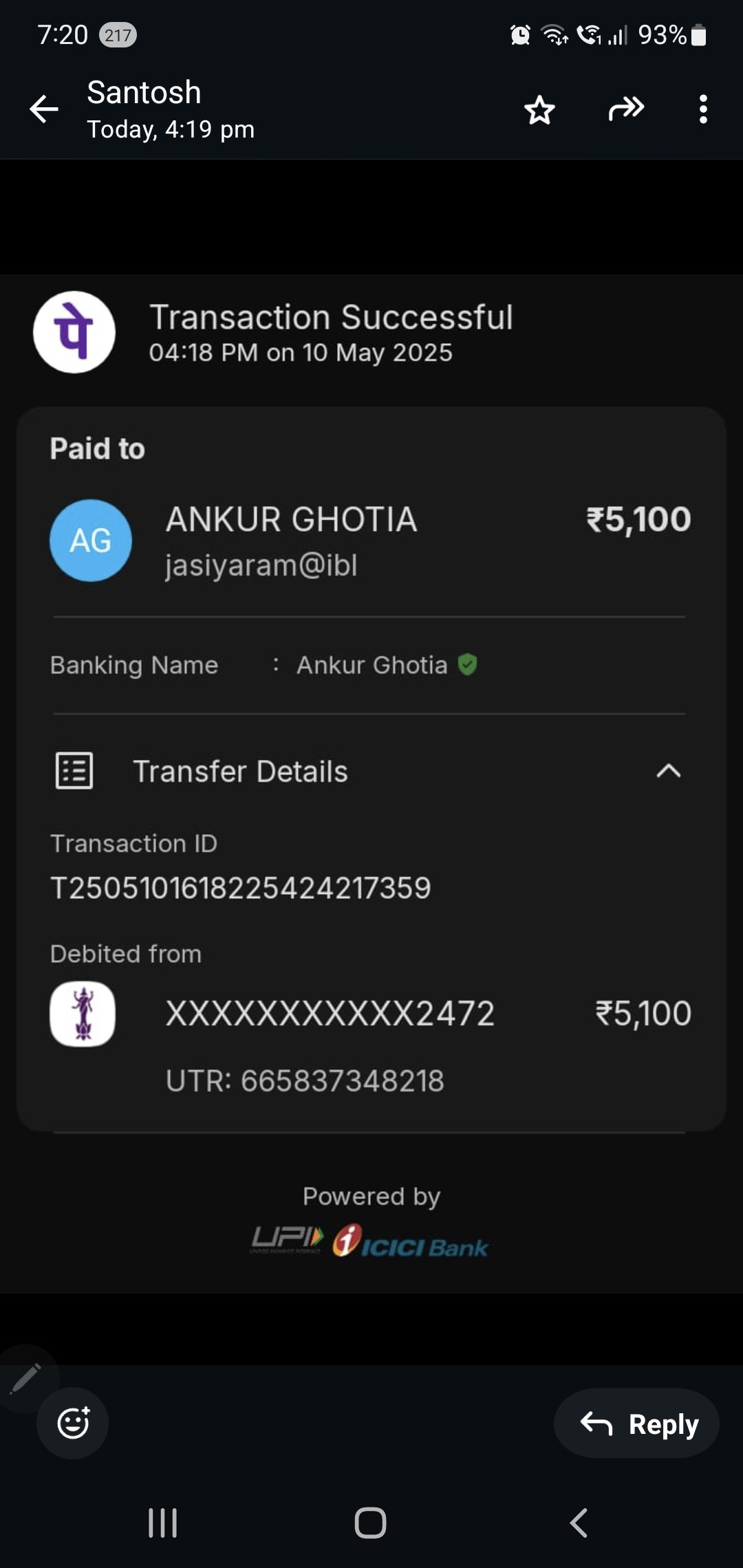Open recent apps from navigation bar
The height and width of the screenshot is (1568, 743).
point(163,1523)
